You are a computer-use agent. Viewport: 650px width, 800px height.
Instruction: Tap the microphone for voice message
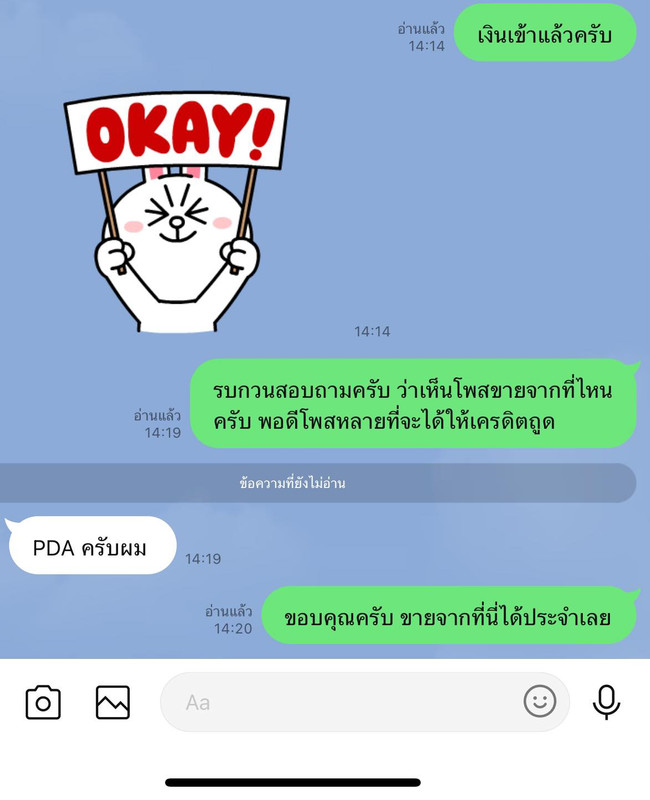coord(606,702)
